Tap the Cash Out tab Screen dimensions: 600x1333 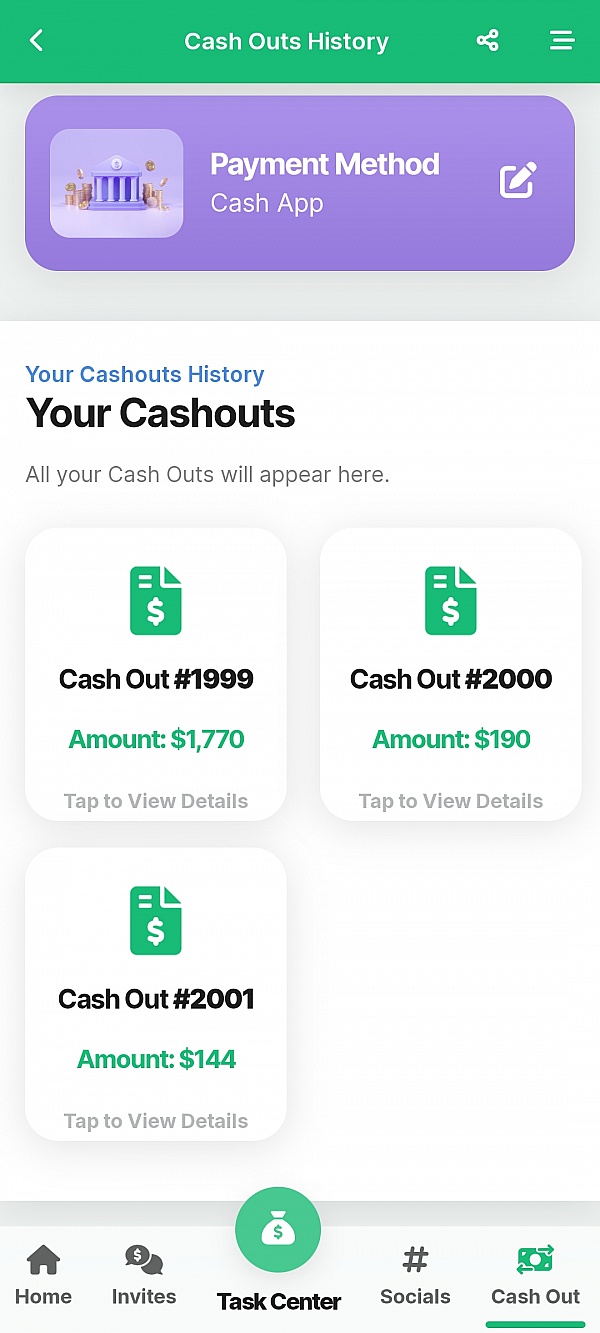tap(535, 1275)
